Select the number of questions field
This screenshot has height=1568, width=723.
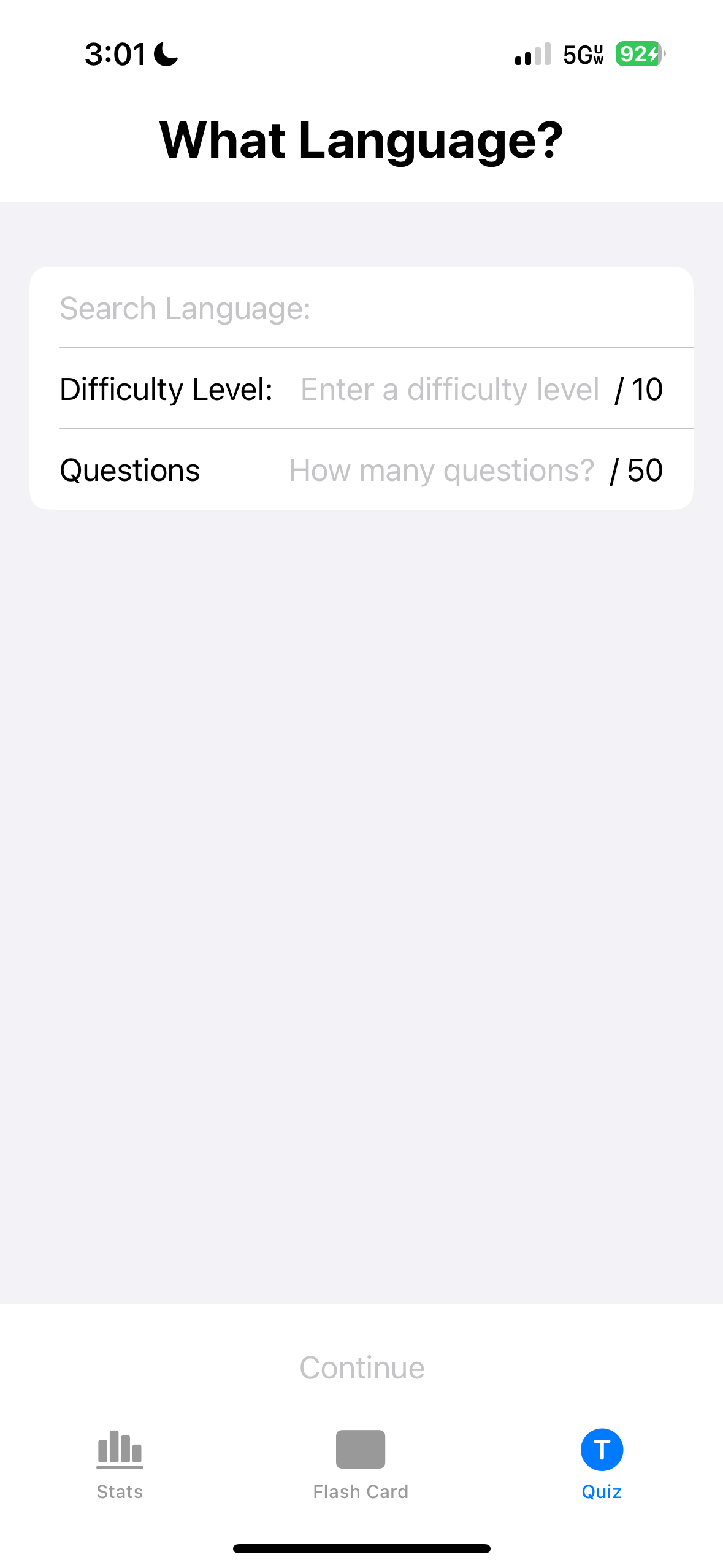click(442, 471)
